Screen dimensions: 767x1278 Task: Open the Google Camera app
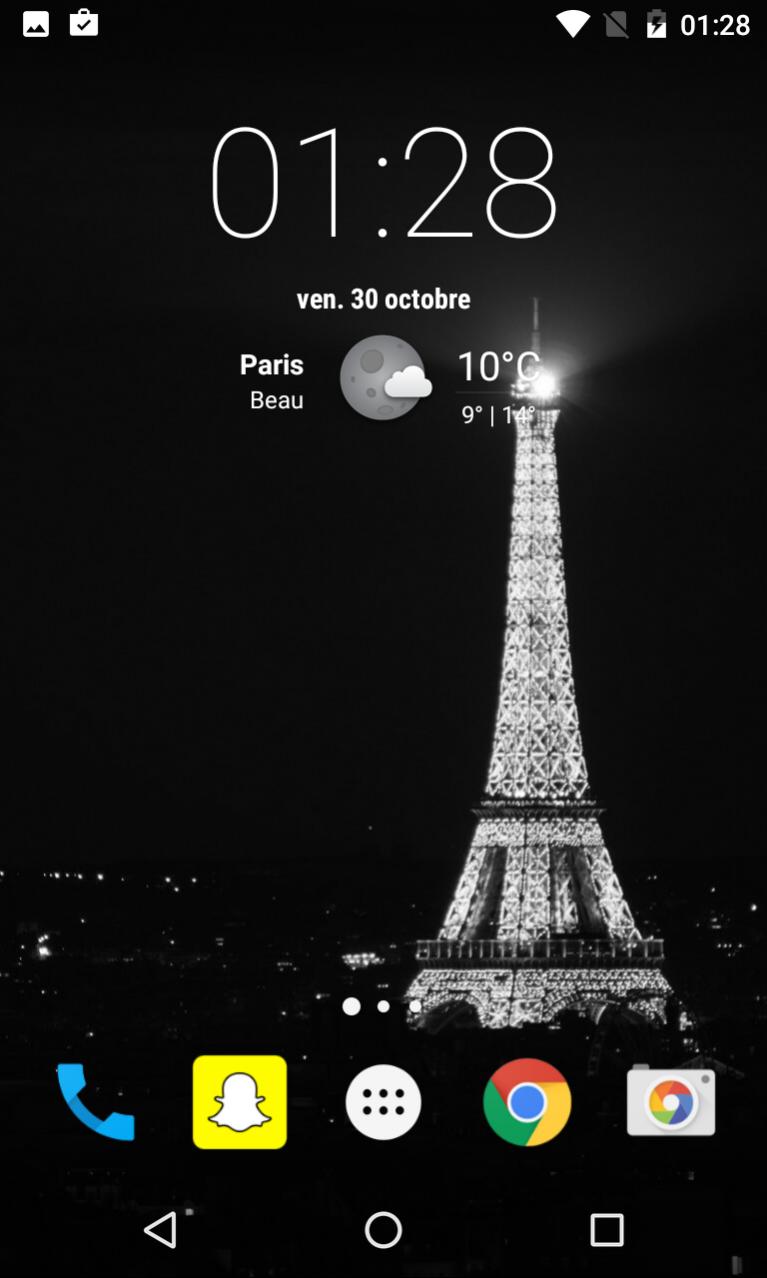click(671, 1102)
